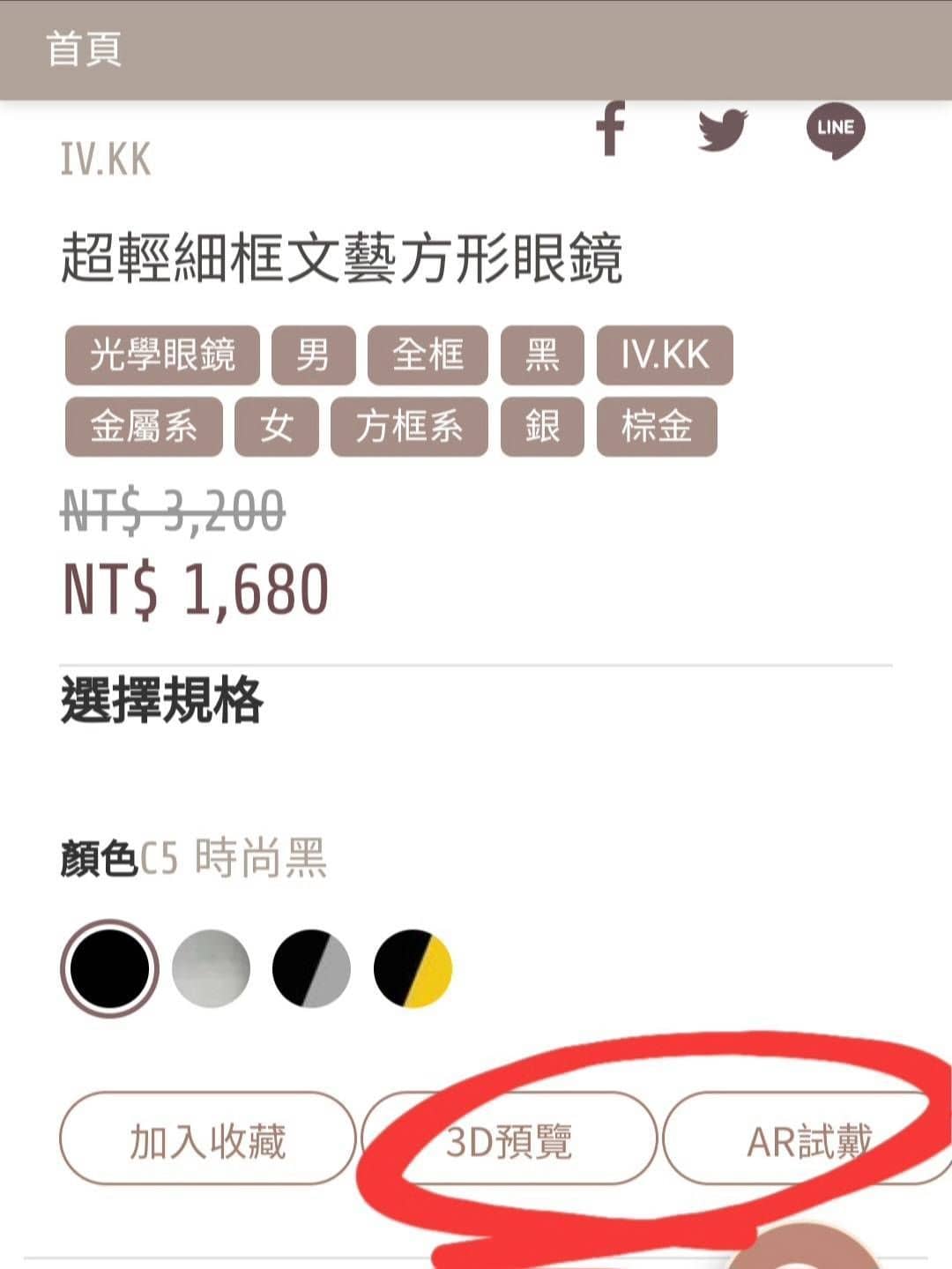
Task: Choose the black and gray swatch
Action: tap(311, 968)
